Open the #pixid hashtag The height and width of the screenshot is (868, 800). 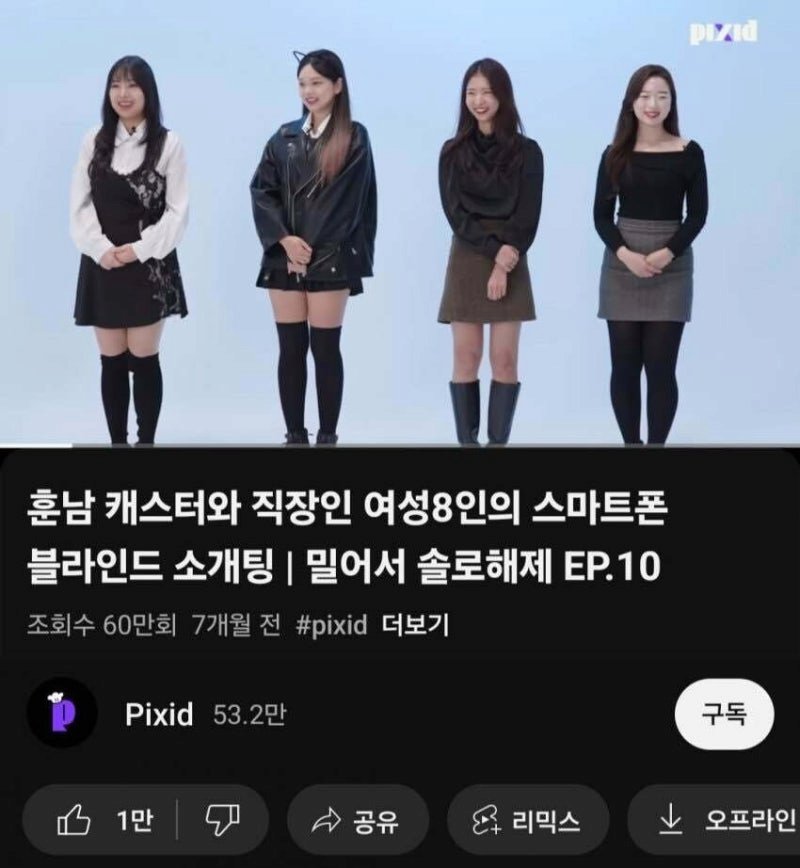pos(334,626)
